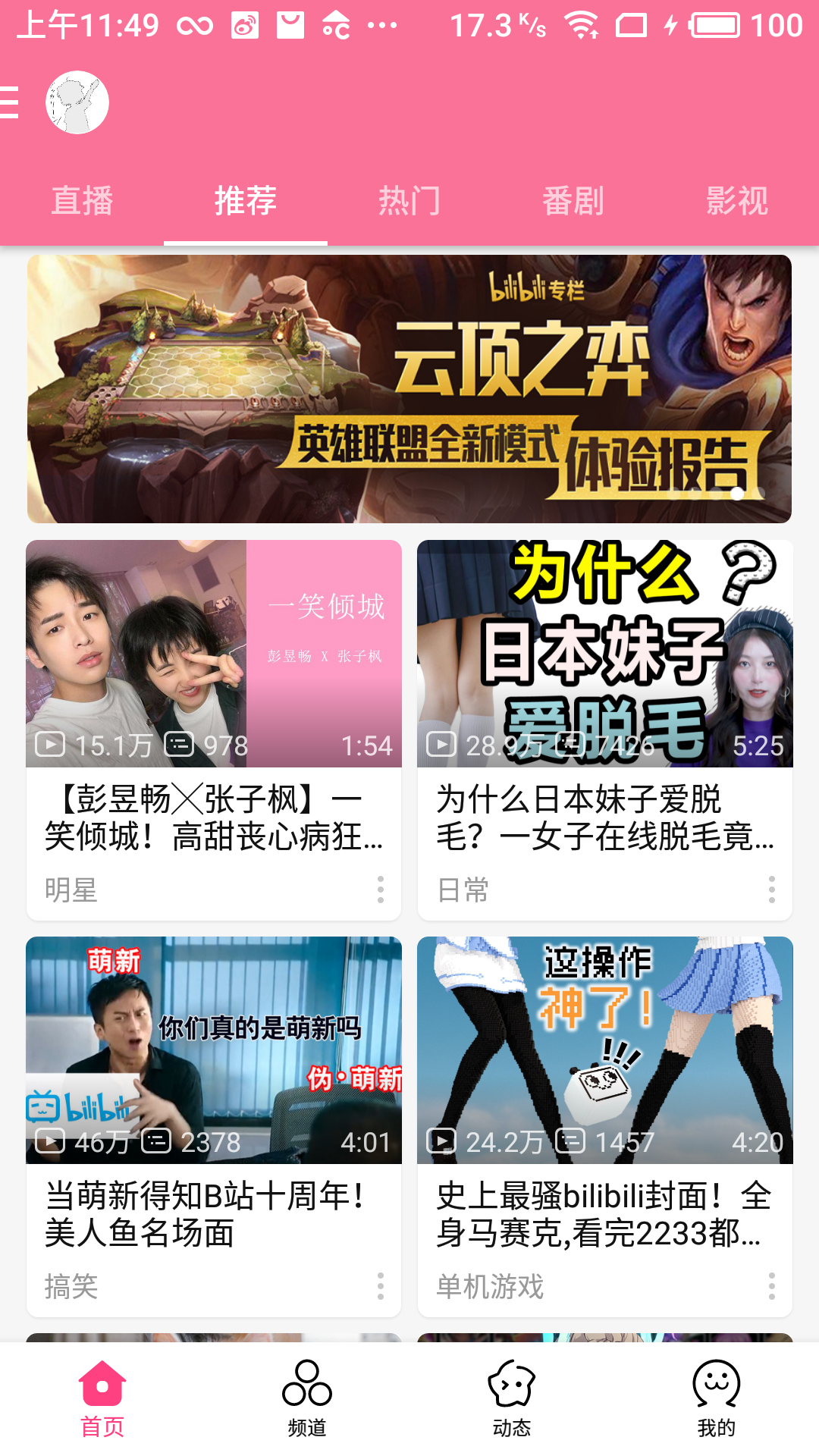This screenshot has height=1456, width=819.
Task: Open the 我的 profile tab
Action: pyautogui.click(x=717, y=1399)
